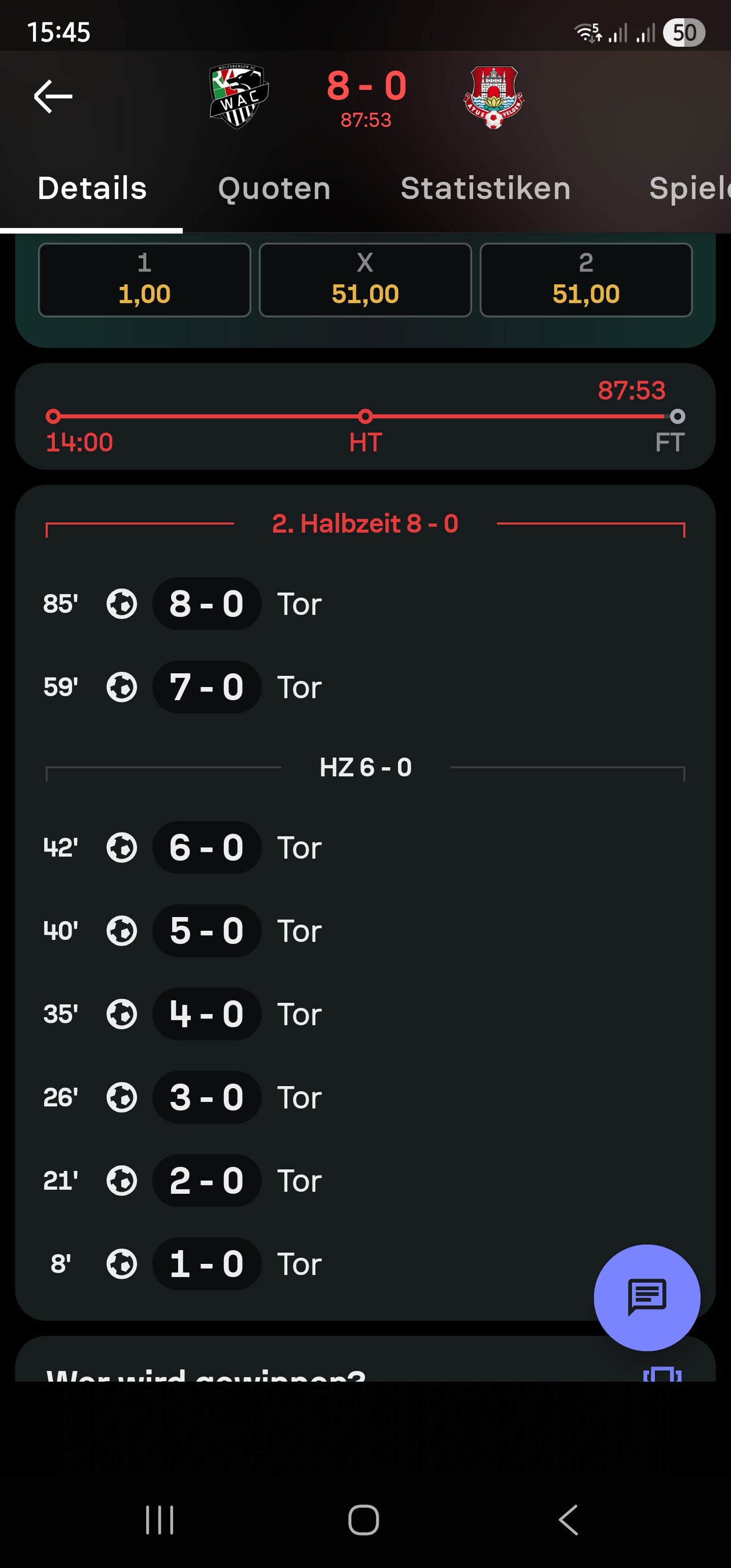Pick home win odds 1,00

click(x=144, y=280)
